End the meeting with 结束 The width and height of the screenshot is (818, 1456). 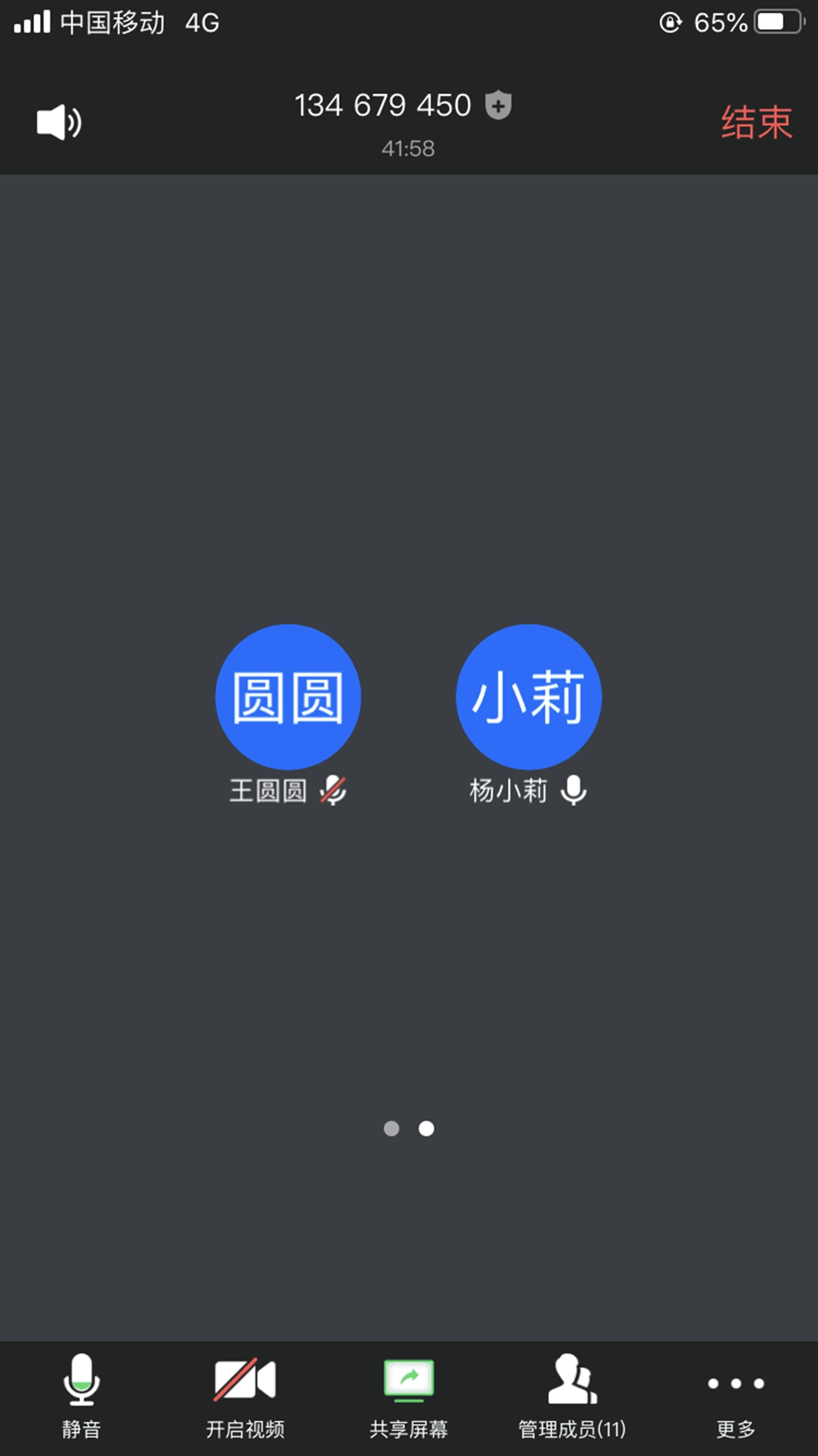pos(757,122)
